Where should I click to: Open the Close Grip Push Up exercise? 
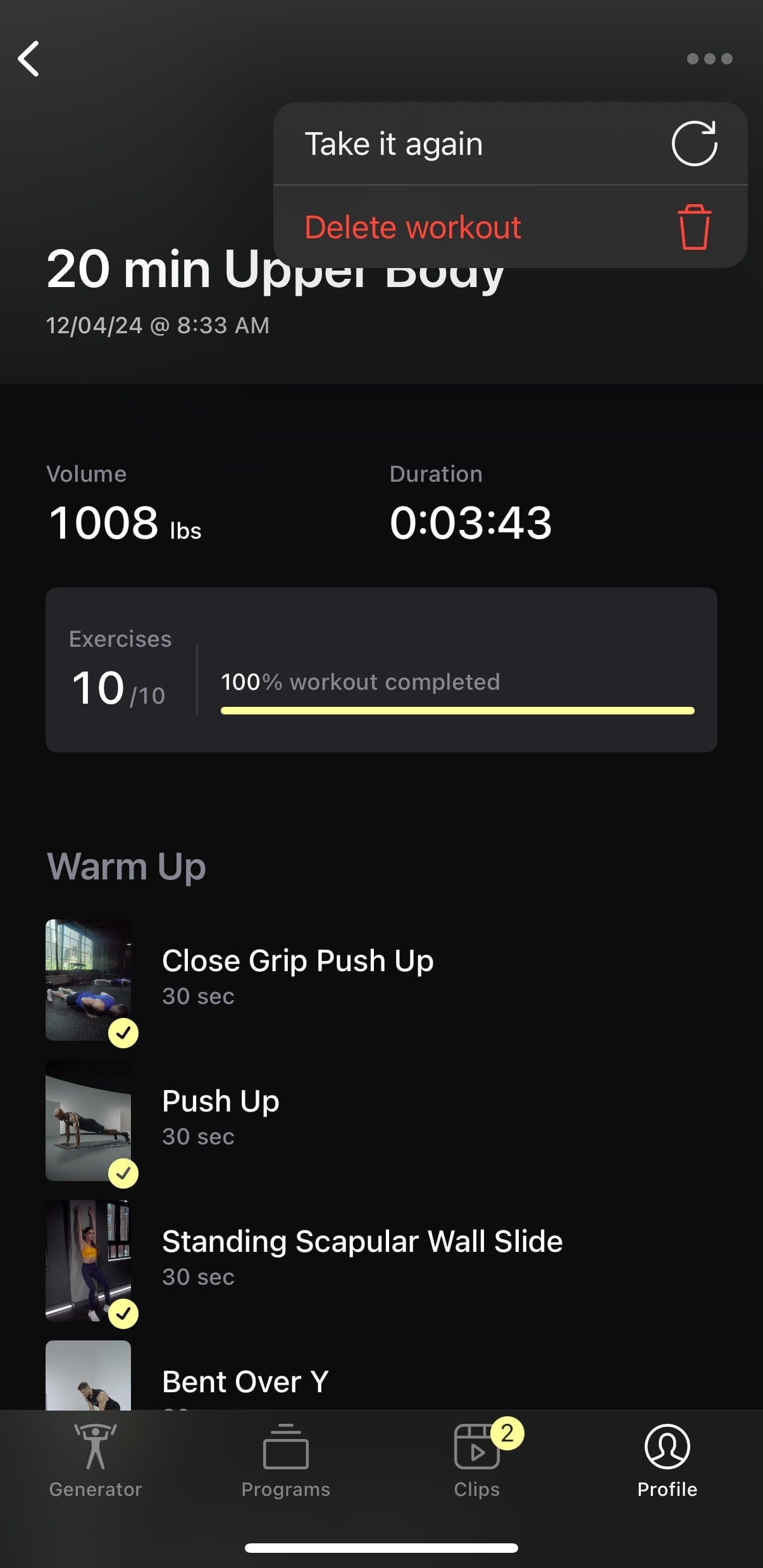297,977
